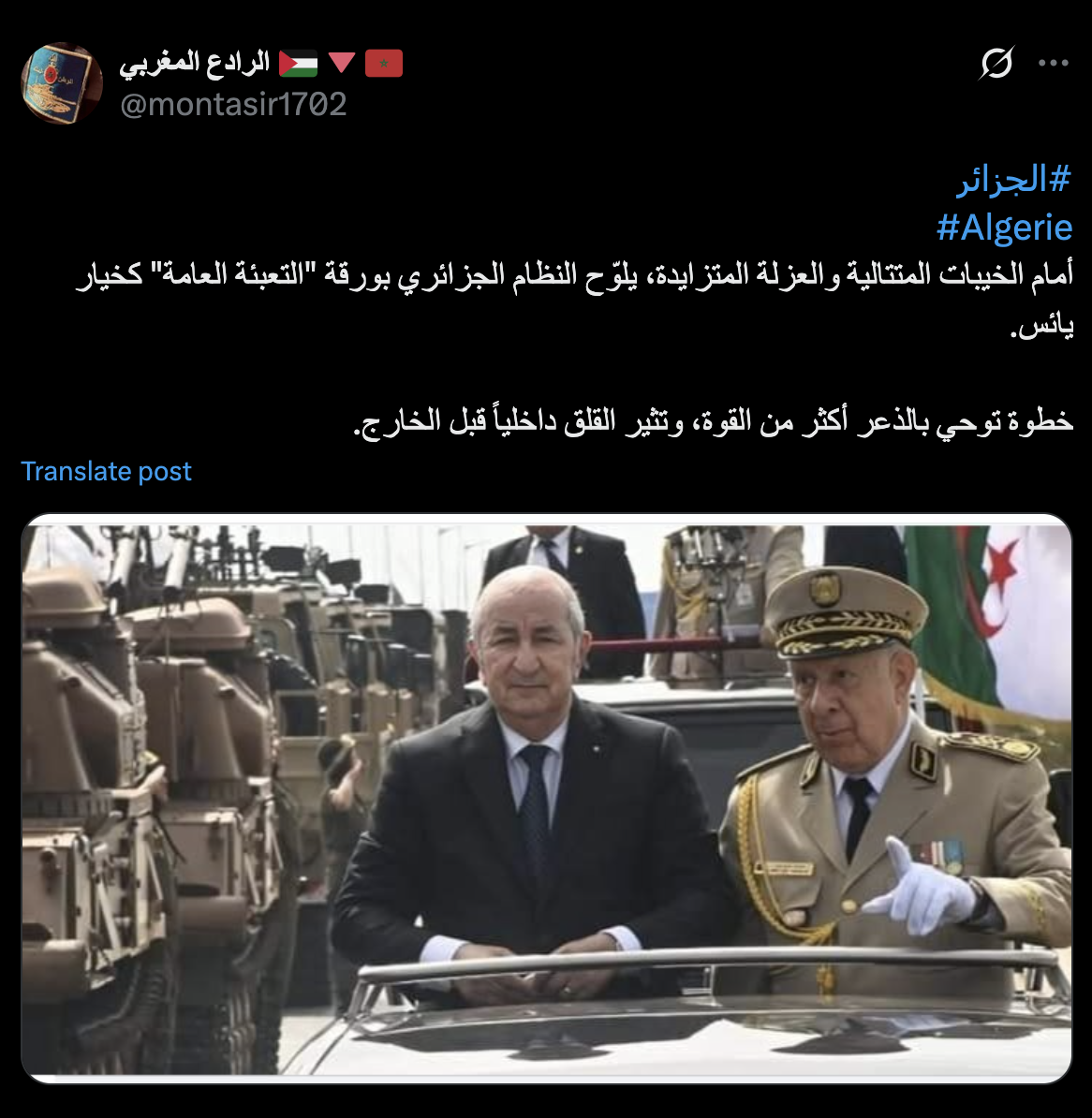Open the attached photo in the post
1092x1118 pixels.
pos(546,798)
